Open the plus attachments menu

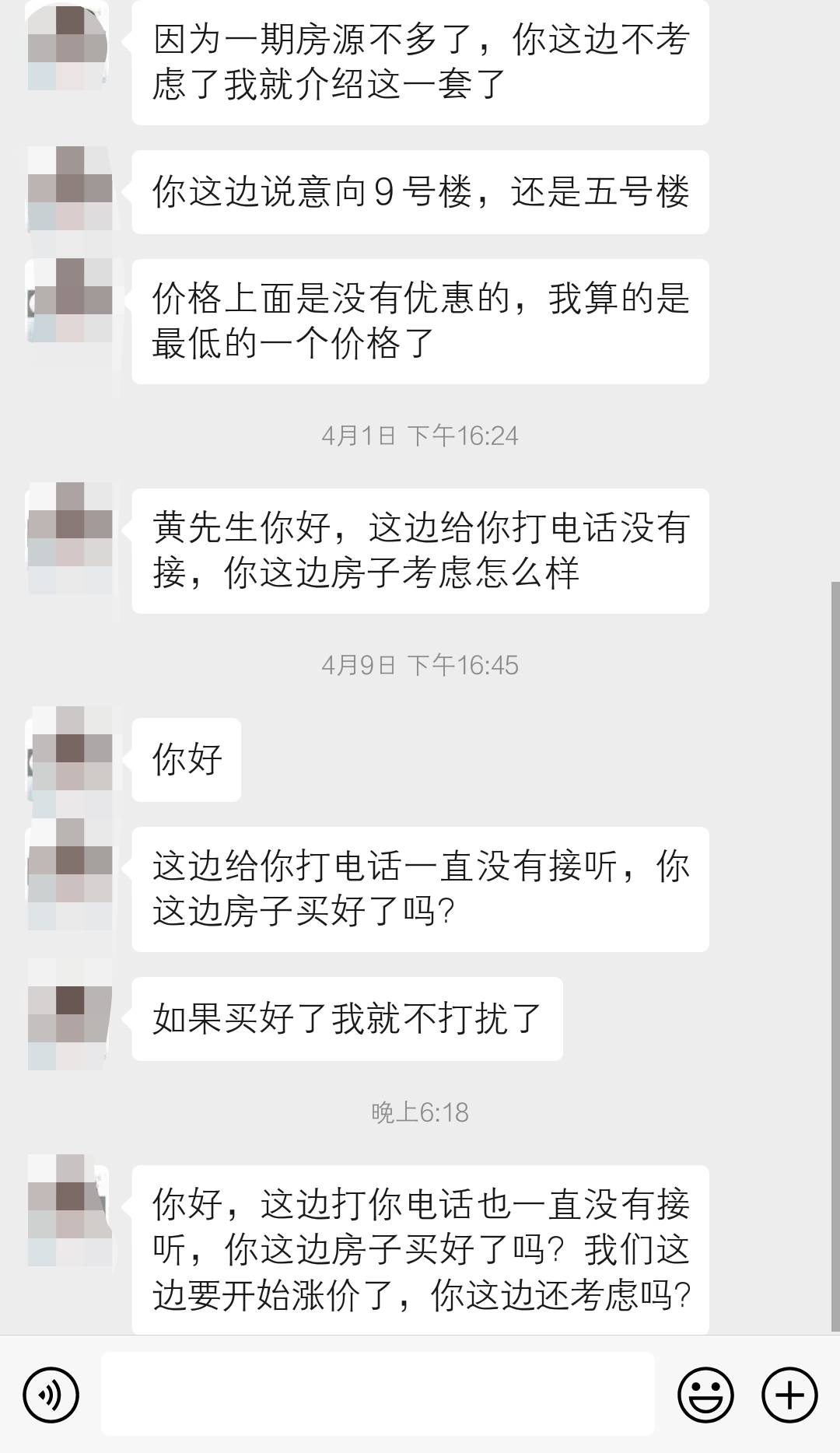[789, 1395]
